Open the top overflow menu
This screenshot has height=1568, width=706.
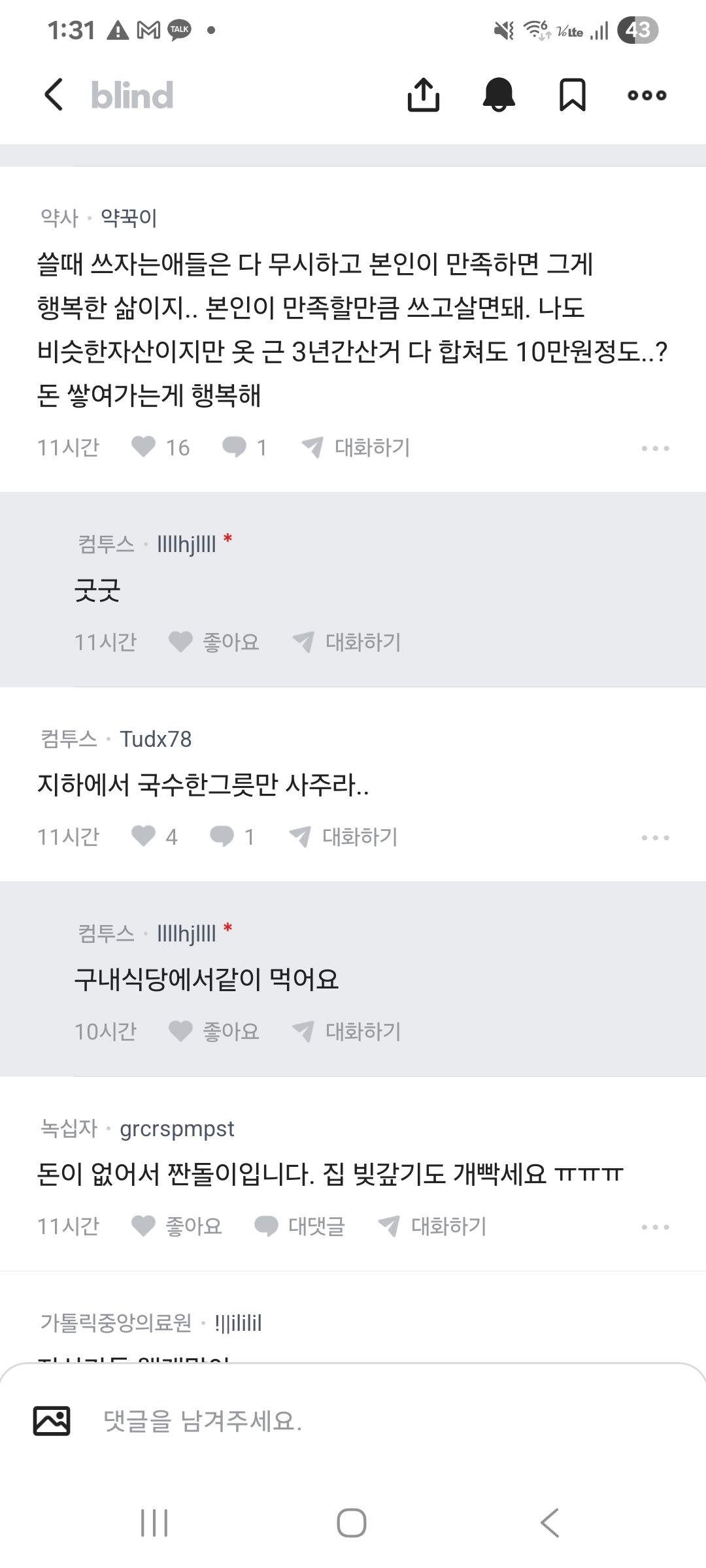coord(647,95)
